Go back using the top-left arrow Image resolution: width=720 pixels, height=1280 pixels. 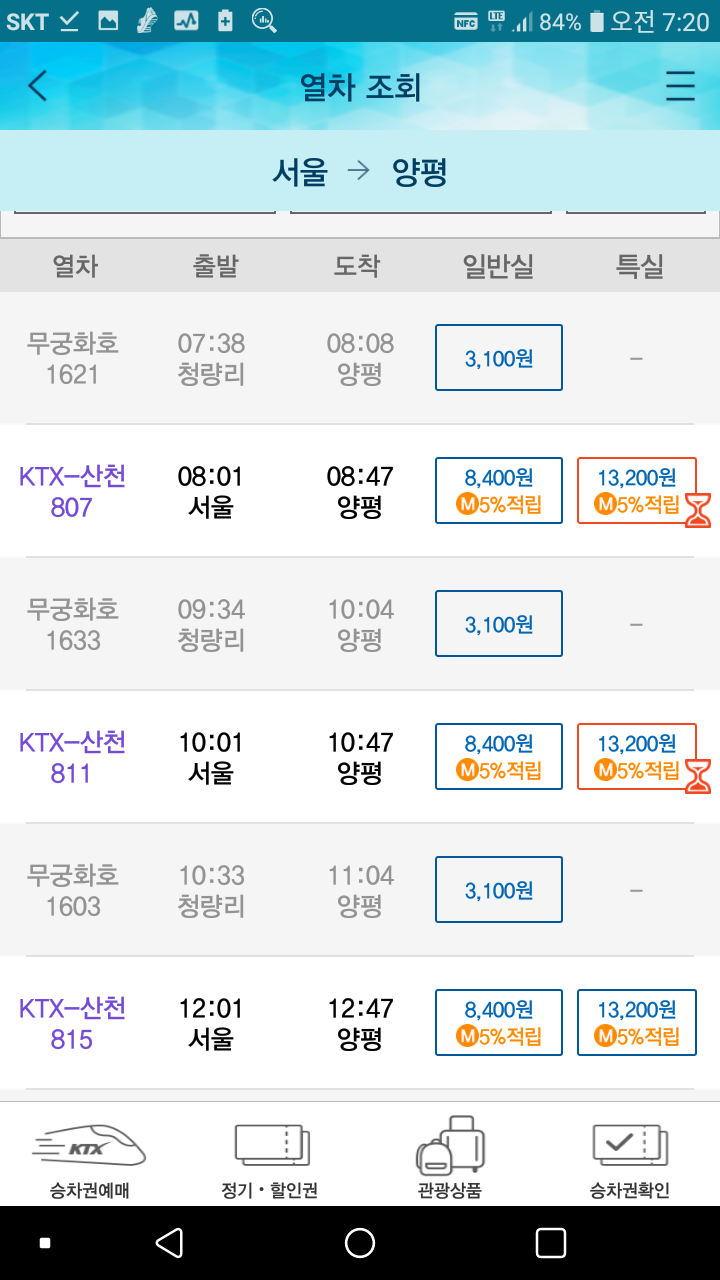coord(37,86)
